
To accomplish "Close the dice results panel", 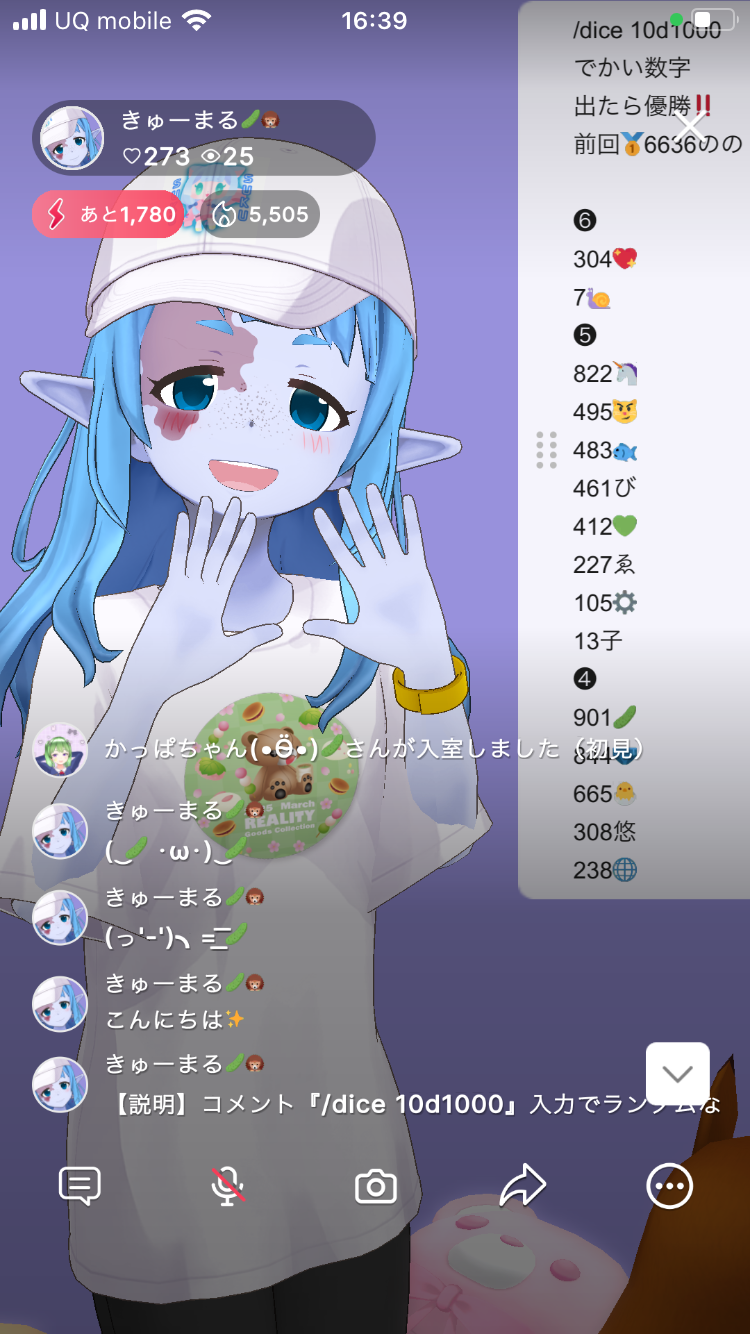I will coord(690,126).
